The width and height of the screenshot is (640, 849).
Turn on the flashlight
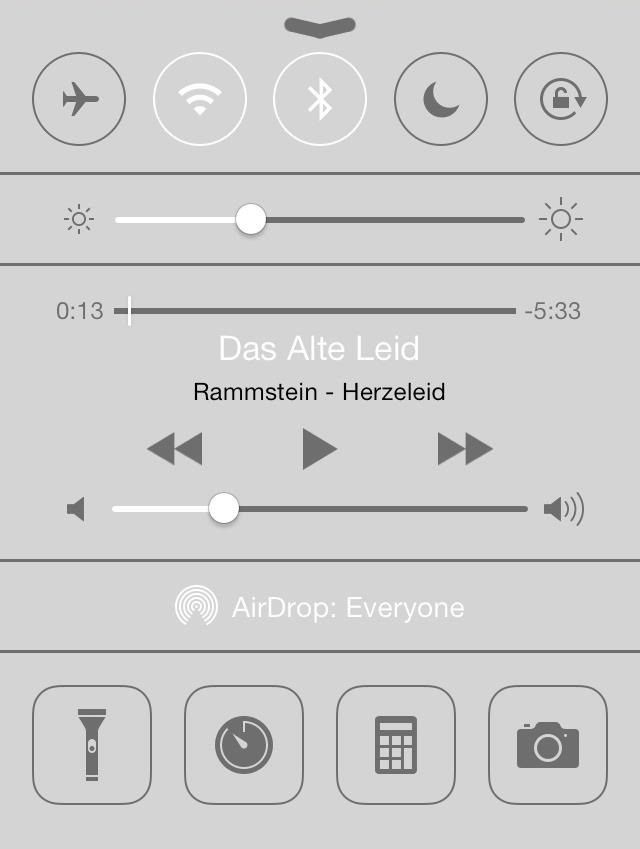[92, 744]
